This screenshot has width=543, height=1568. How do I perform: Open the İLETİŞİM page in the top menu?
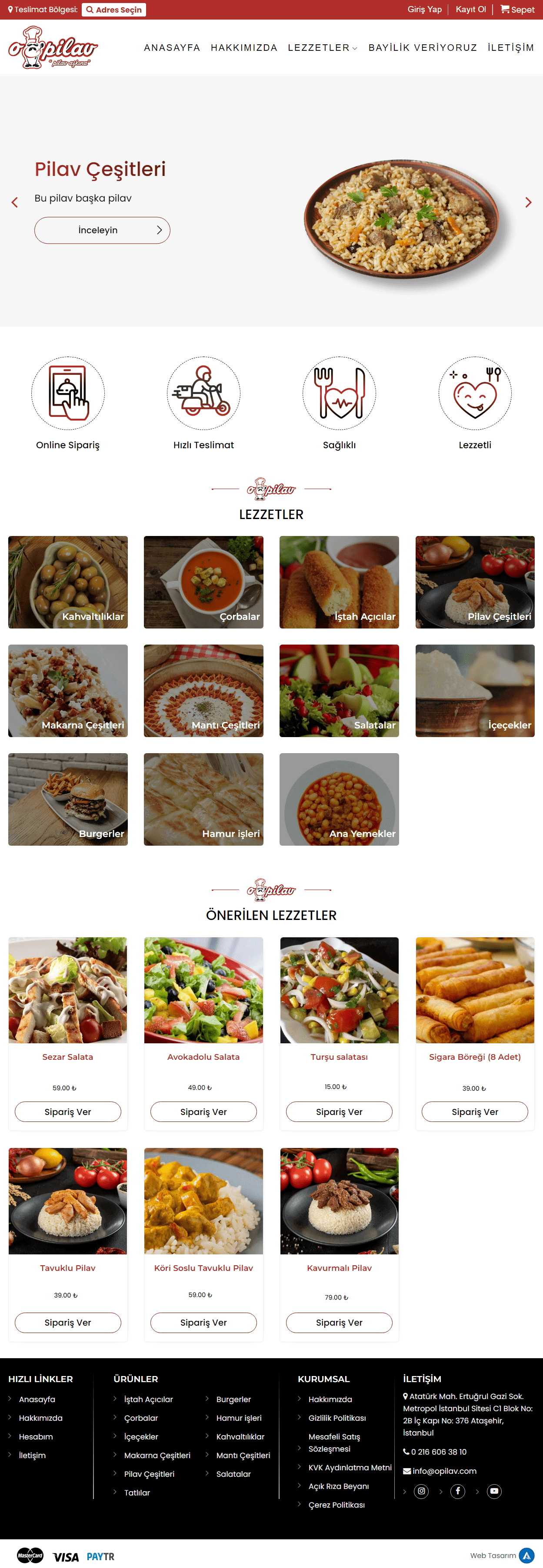[x=510, y=47]
